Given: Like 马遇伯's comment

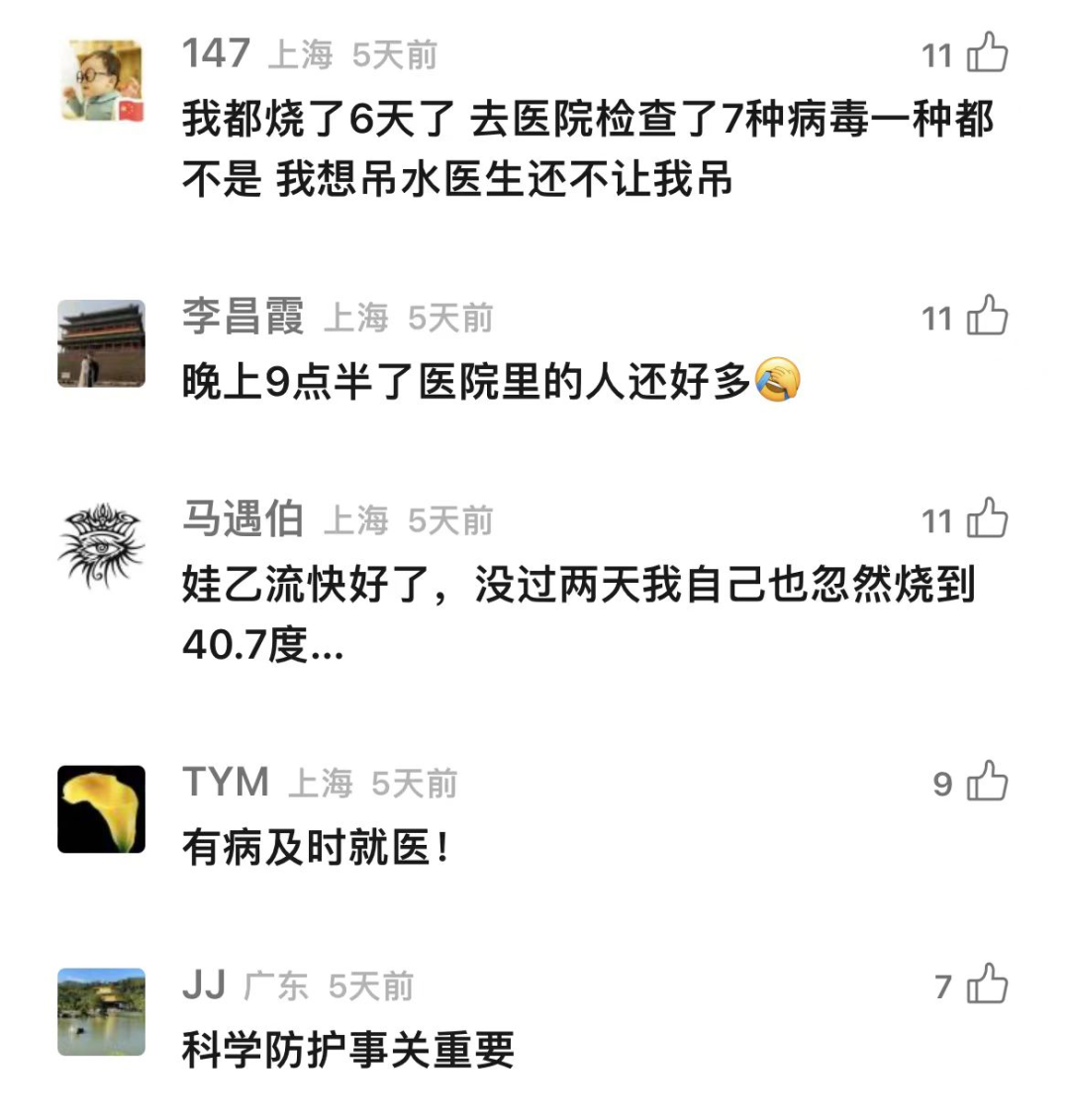Looking at the screenshot, I should point(987,519).
